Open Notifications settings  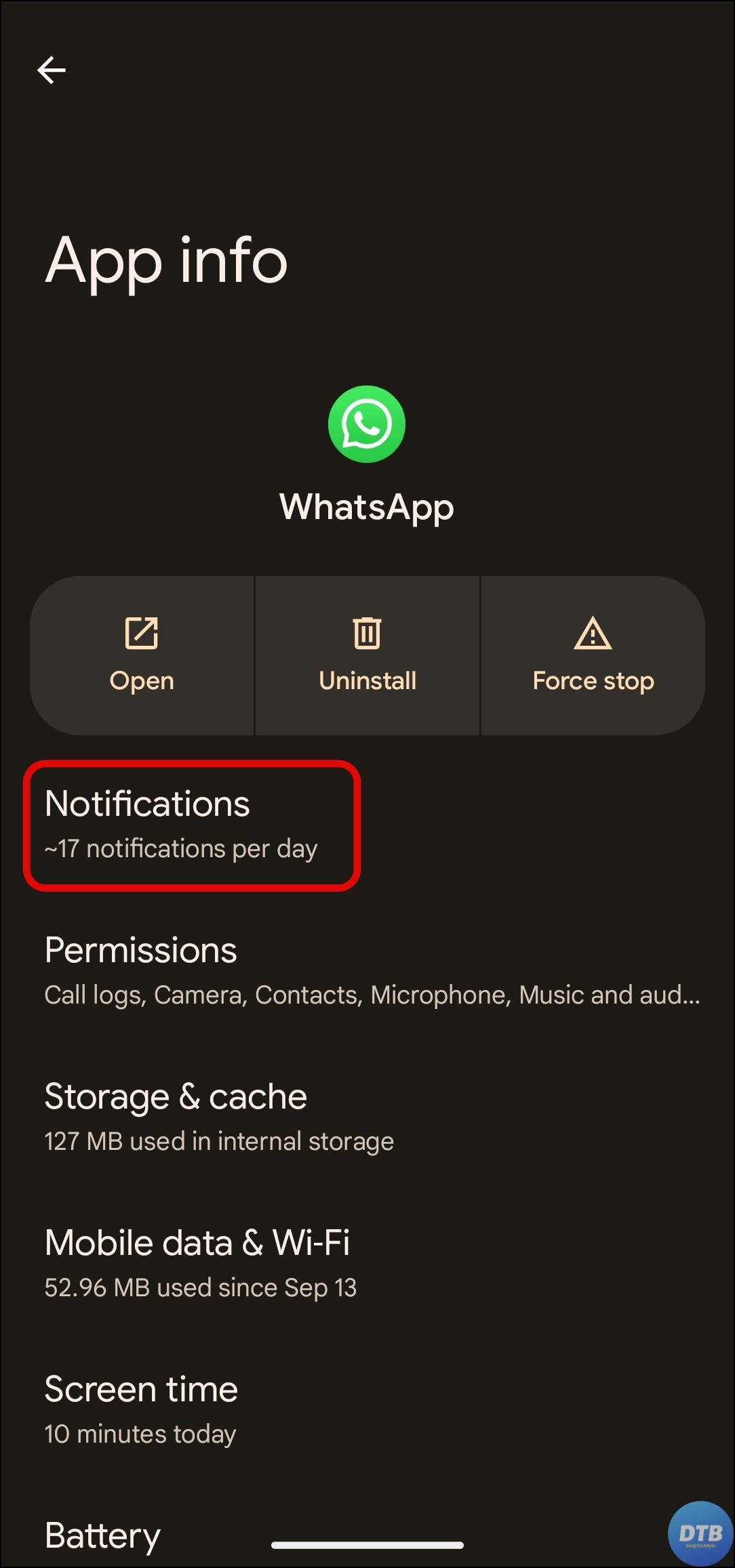coord(191,825)
